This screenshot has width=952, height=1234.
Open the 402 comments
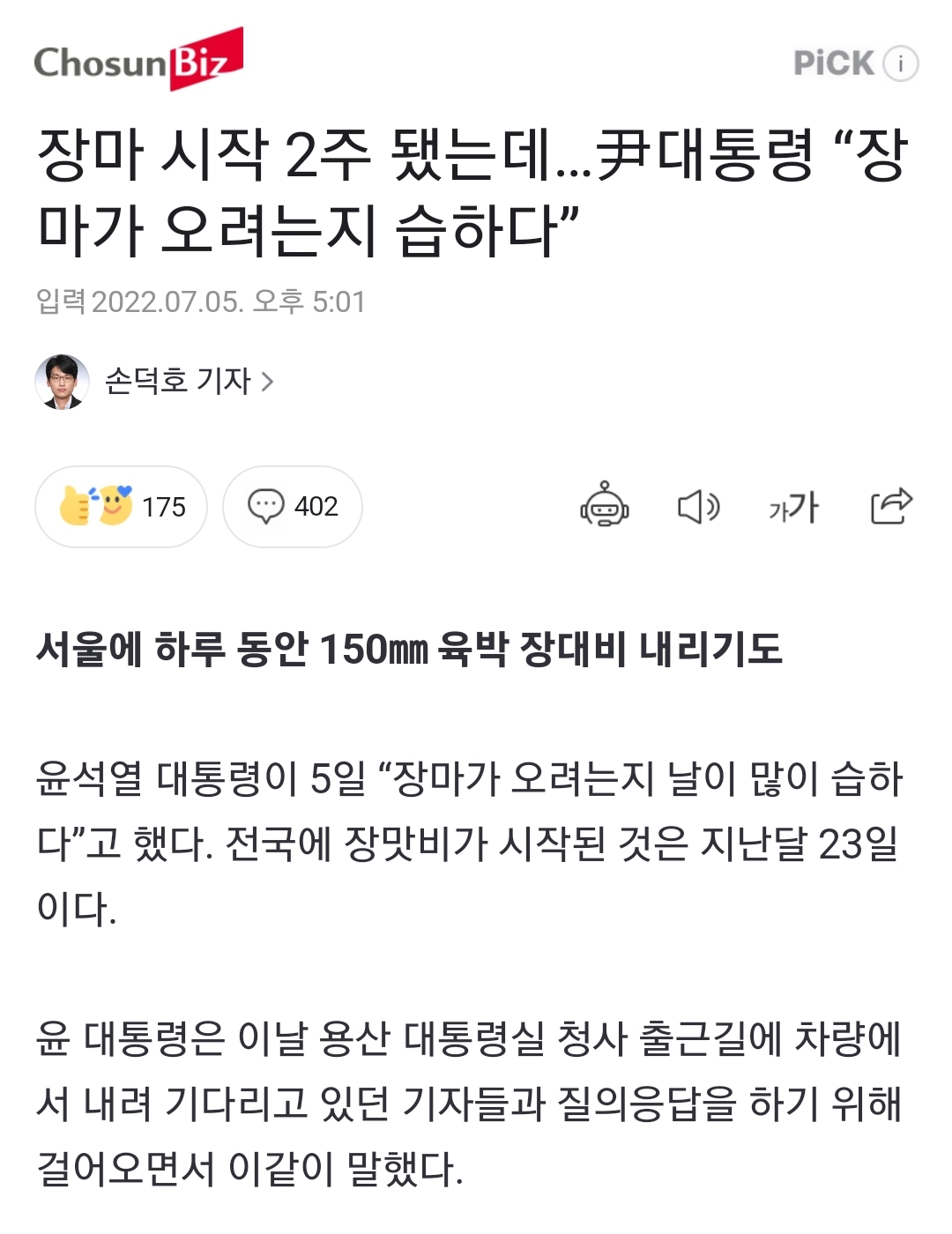pos(292,507)
